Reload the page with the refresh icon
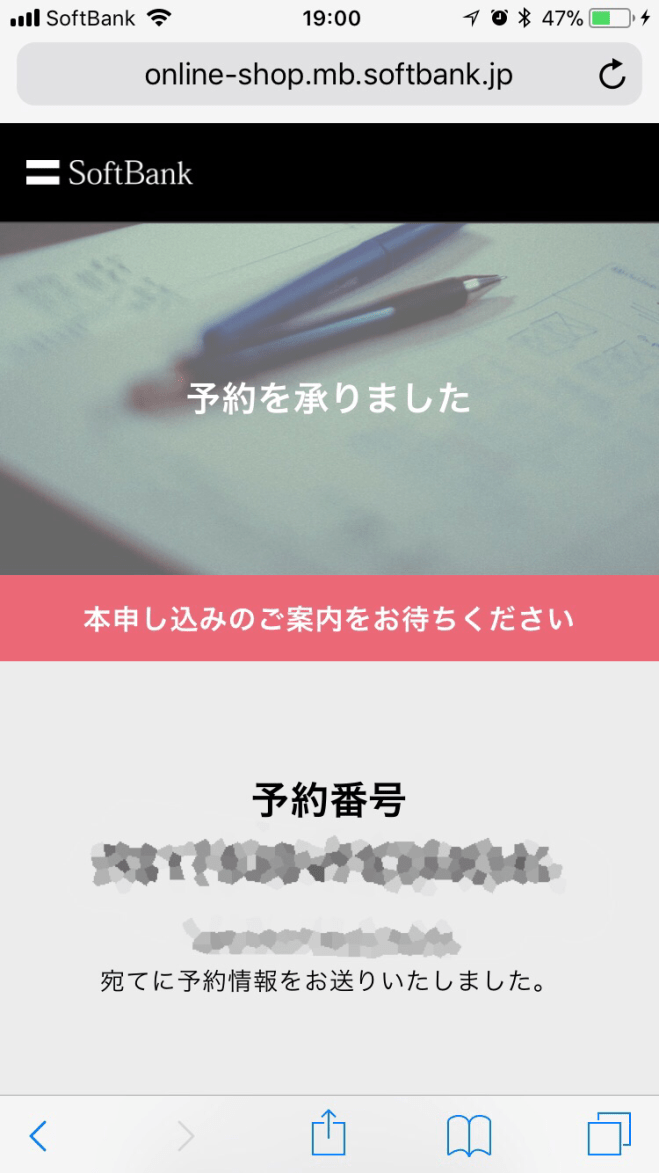 [611, 75]
